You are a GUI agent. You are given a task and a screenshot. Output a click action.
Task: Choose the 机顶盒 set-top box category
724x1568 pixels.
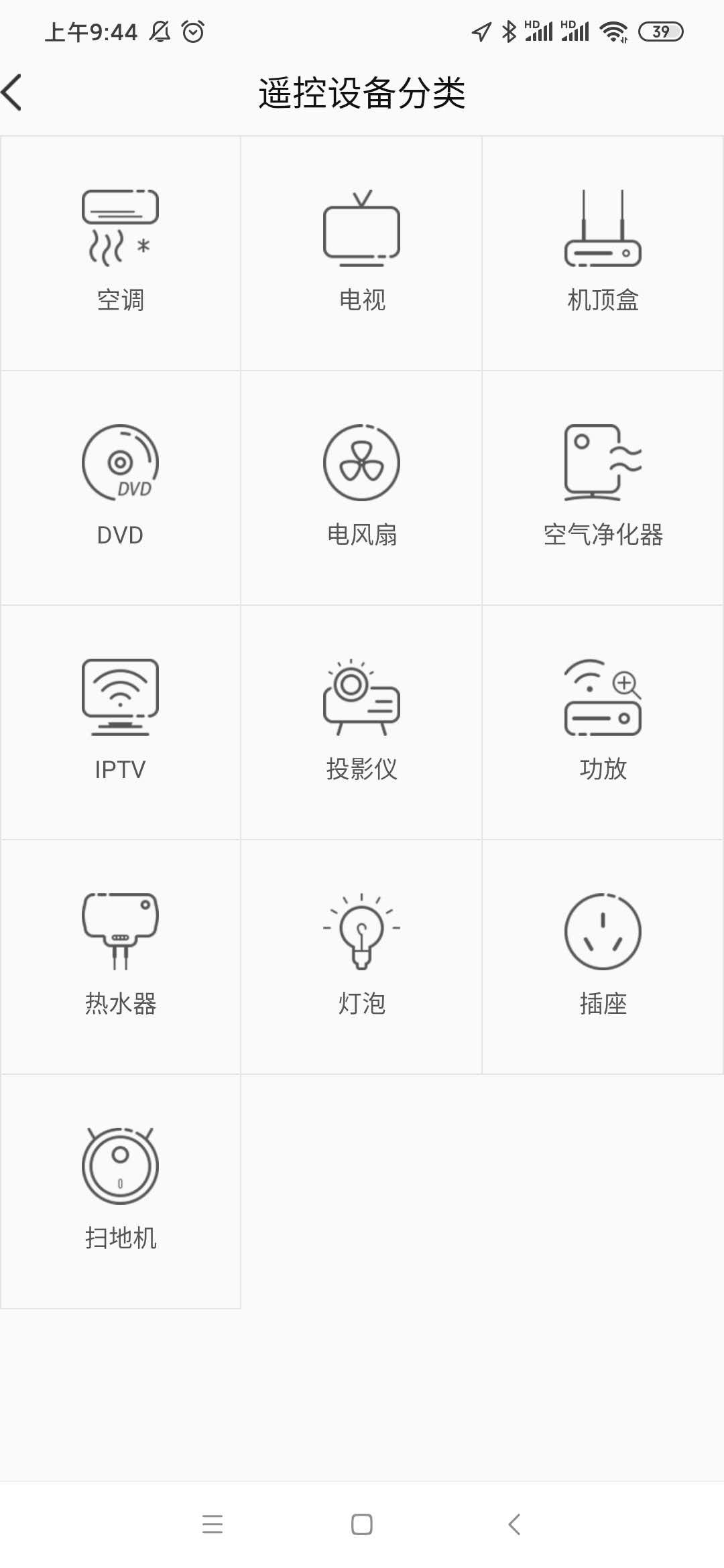(603, 253)
